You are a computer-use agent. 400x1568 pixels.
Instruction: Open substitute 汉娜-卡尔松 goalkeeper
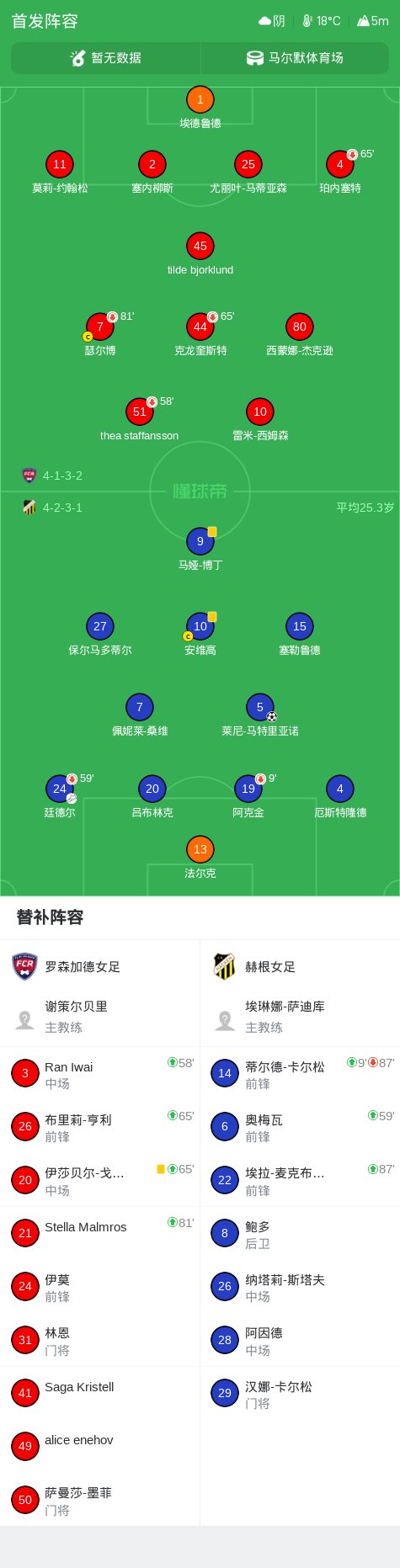tap(300, 1394)
